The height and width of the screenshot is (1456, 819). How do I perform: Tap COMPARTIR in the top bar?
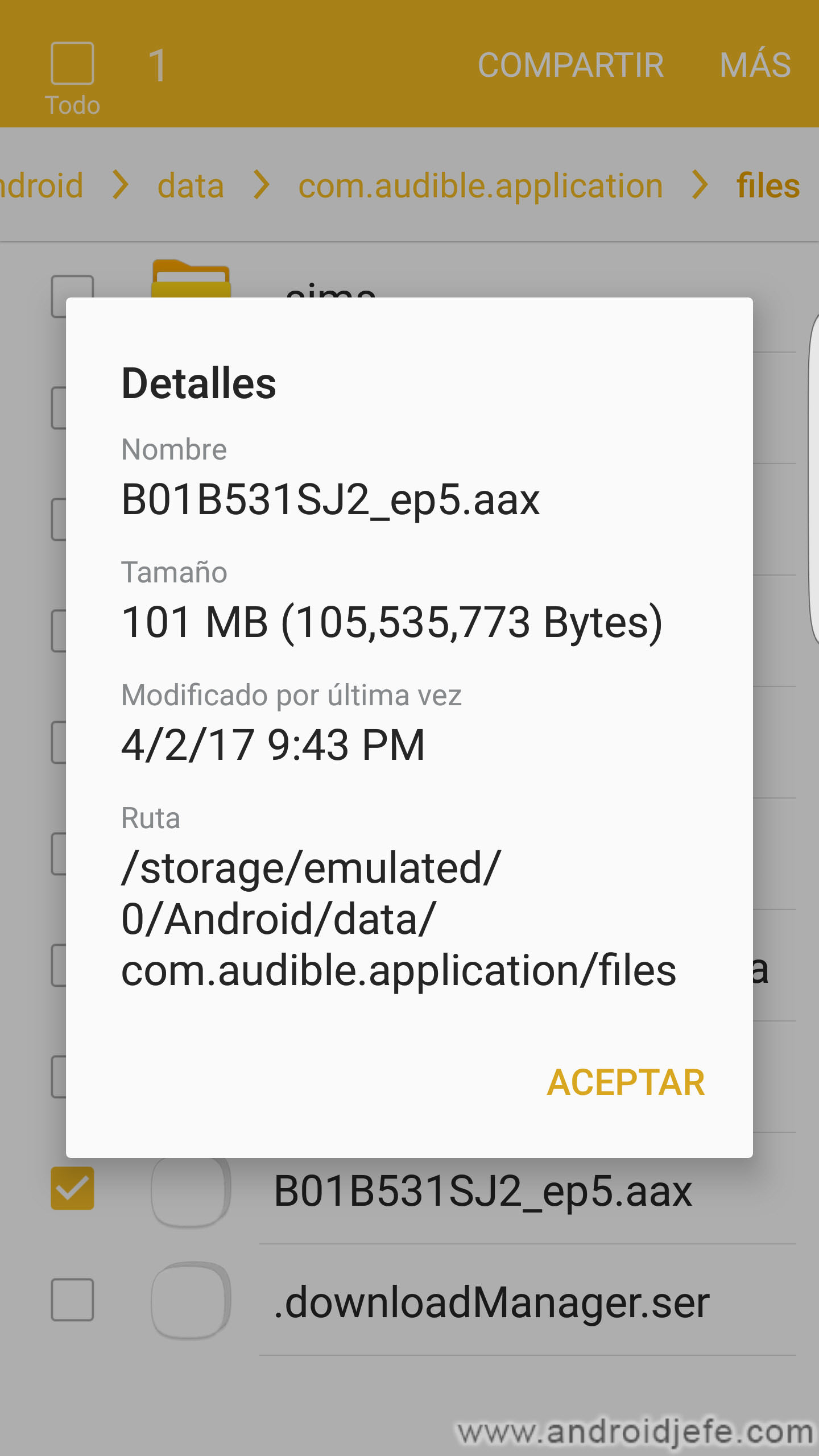click(x=570, y=65)
